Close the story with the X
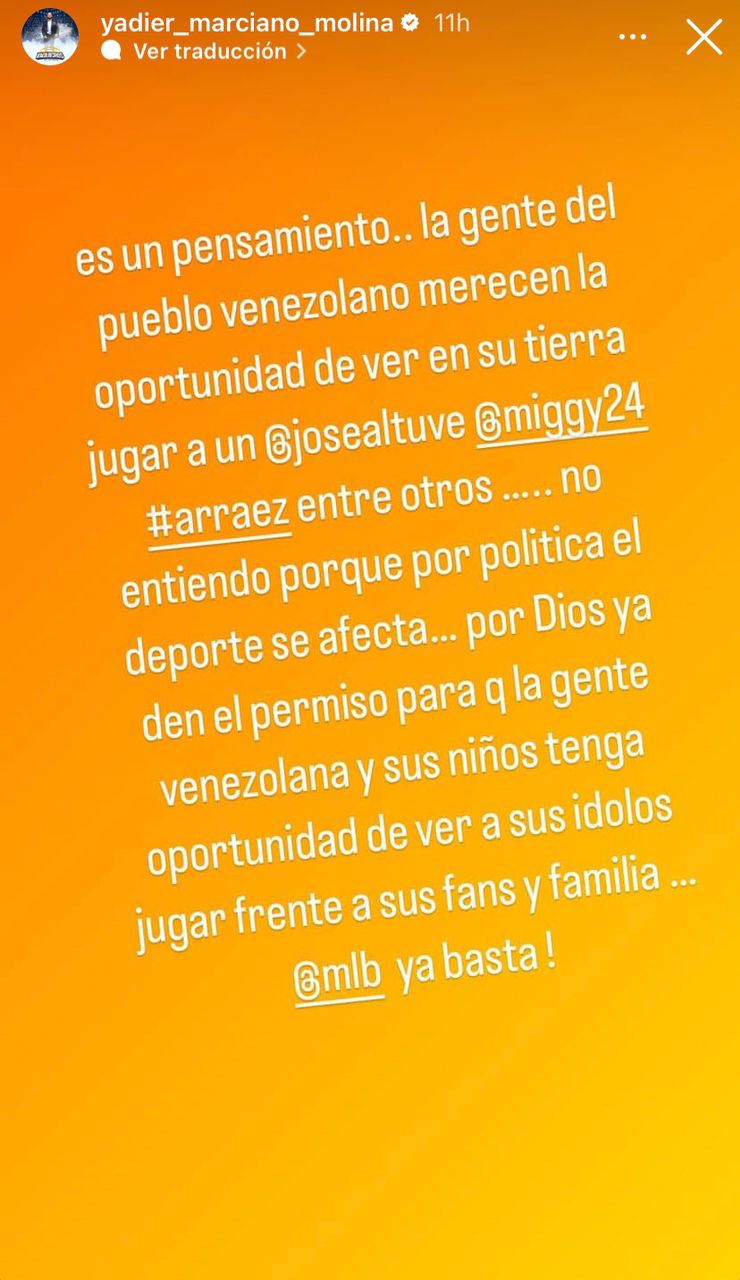740x1280 pixels. coord(703,37)
